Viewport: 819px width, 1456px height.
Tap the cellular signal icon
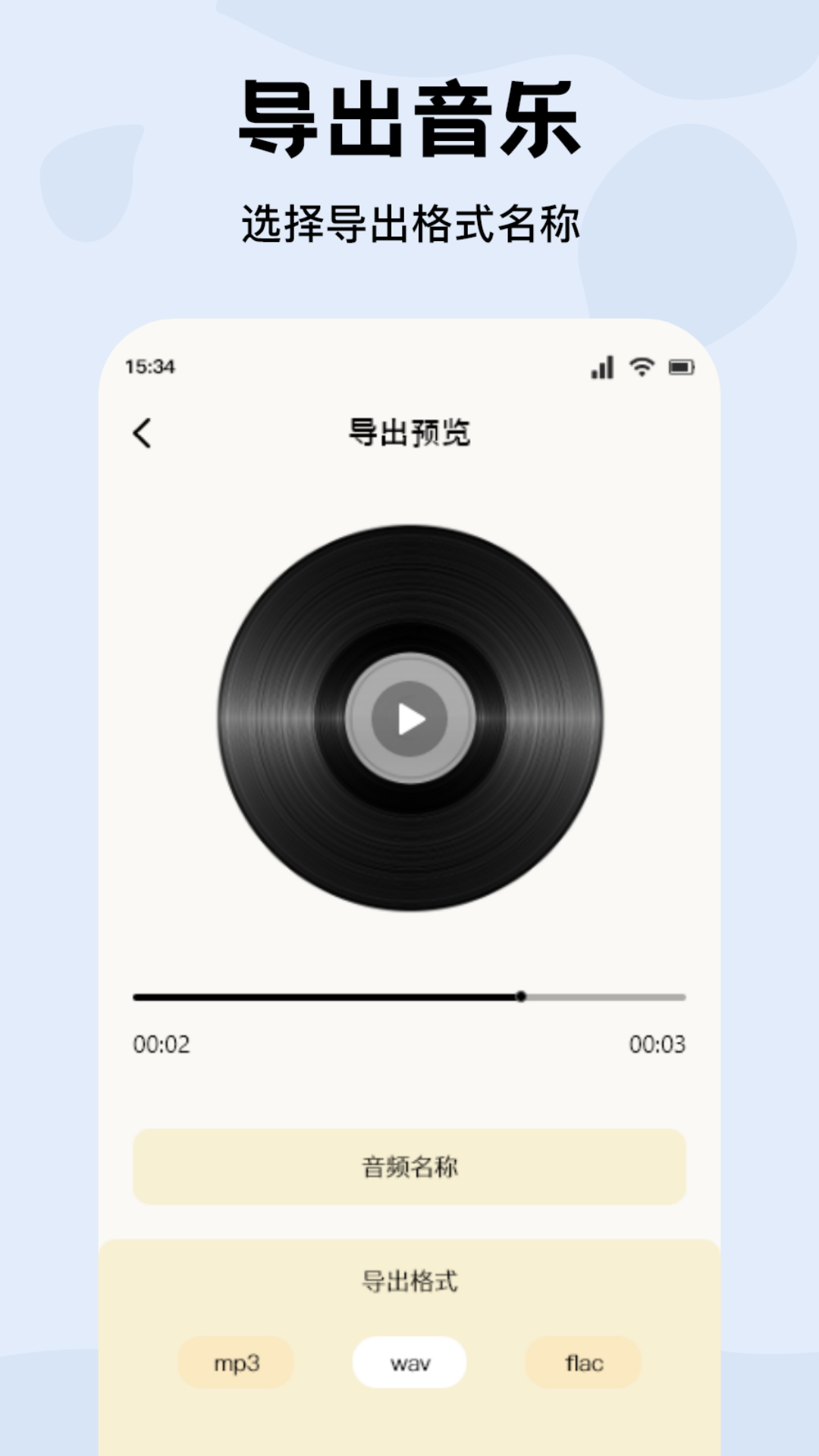(x=600, y=367)
